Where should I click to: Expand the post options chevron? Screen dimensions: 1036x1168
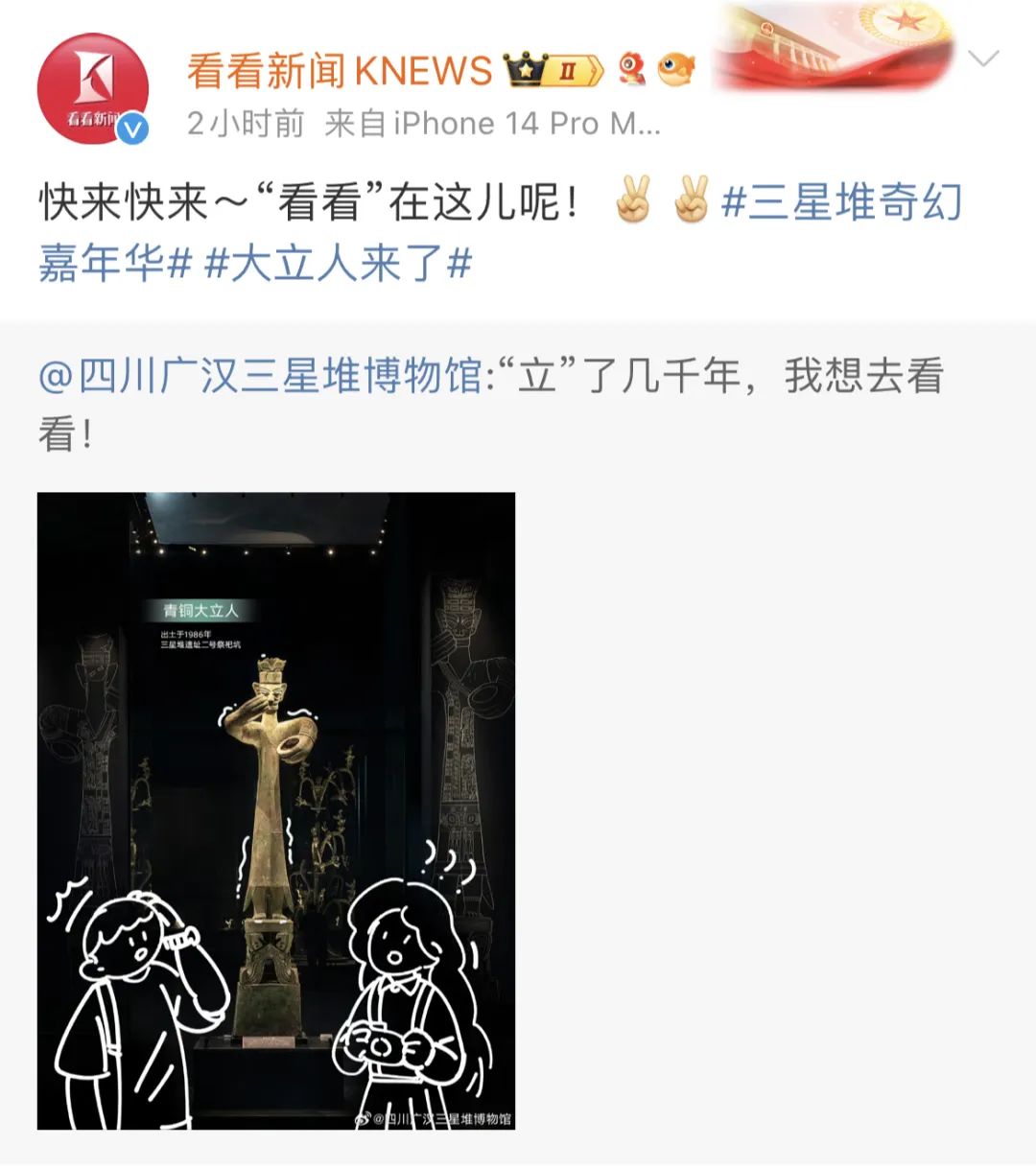click(983, 59)
